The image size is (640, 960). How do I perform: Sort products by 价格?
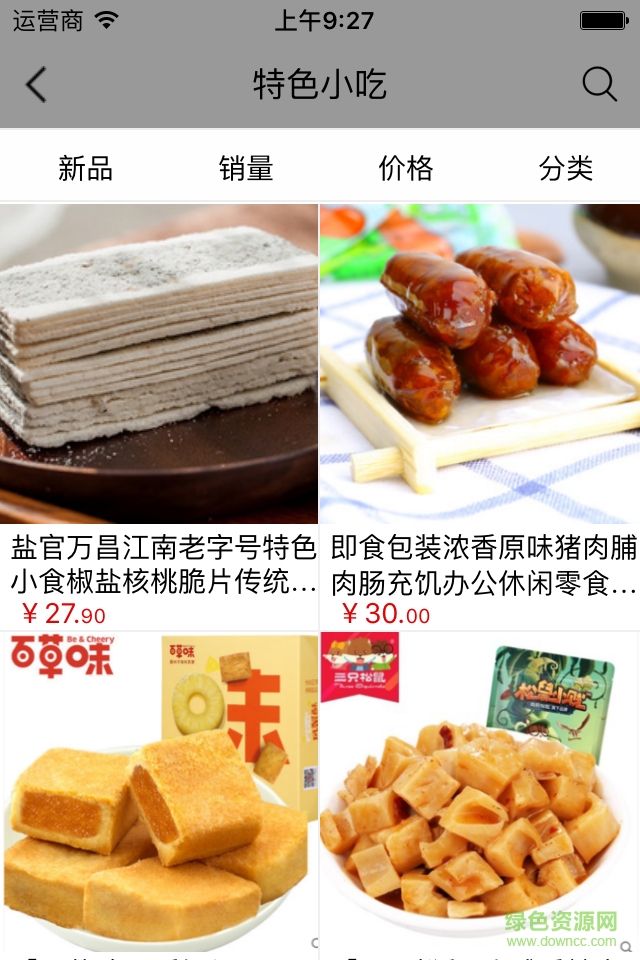(x=406, y=168)
